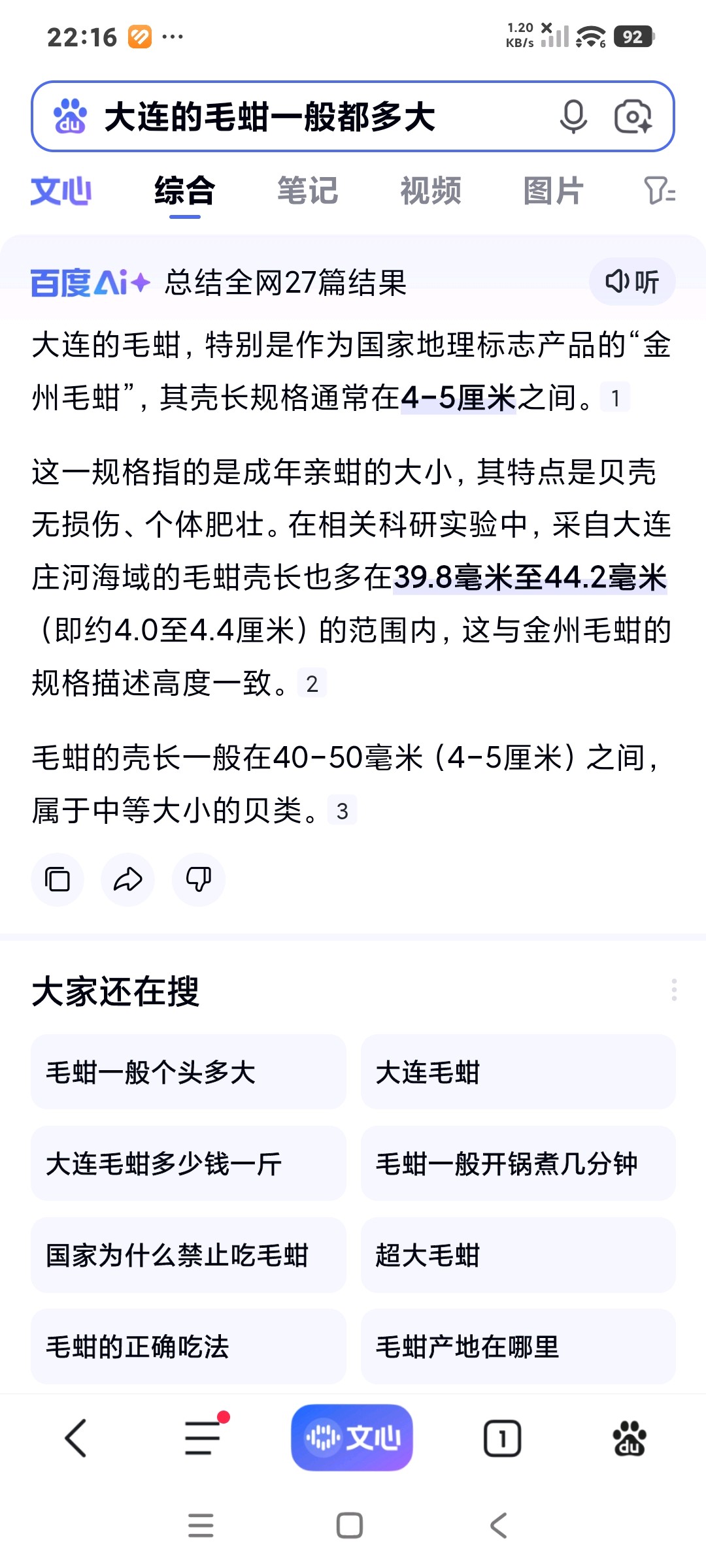Tap the Baidu logo in the search bar

coord(70,116)
